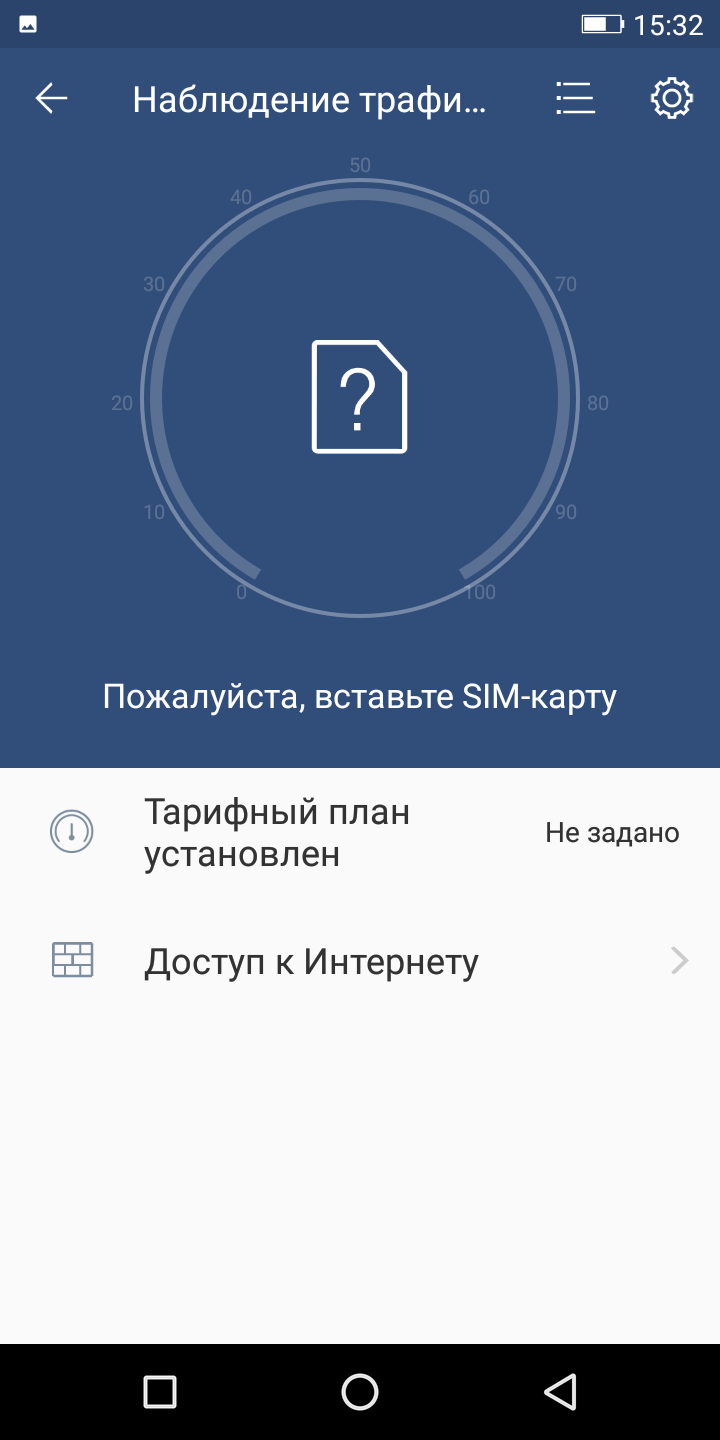The image size is (720, 1440).
Task: Open the Тарифный план установлен row
Action: point(360,833)
